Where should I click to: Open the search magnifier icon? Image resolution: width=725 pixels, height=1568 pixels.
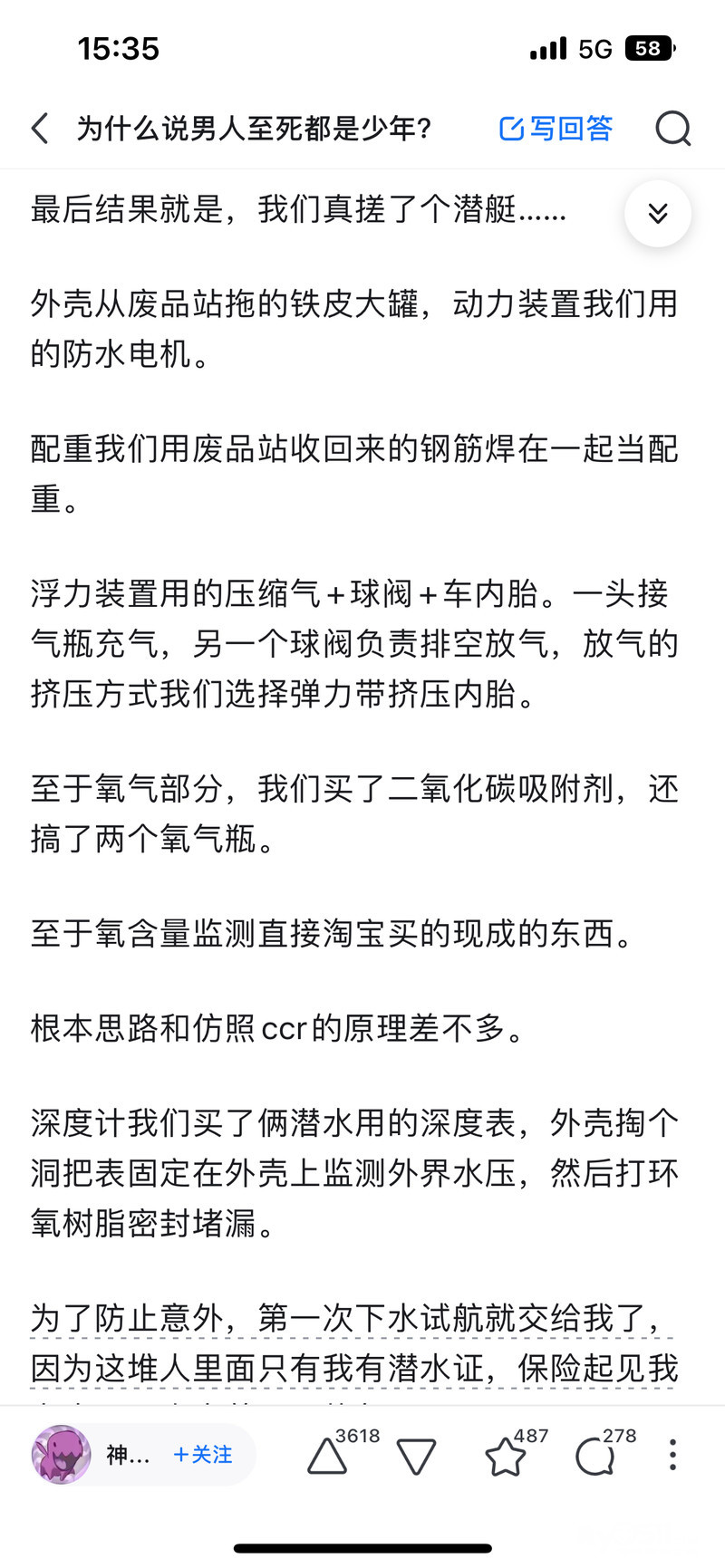point(672,129)
